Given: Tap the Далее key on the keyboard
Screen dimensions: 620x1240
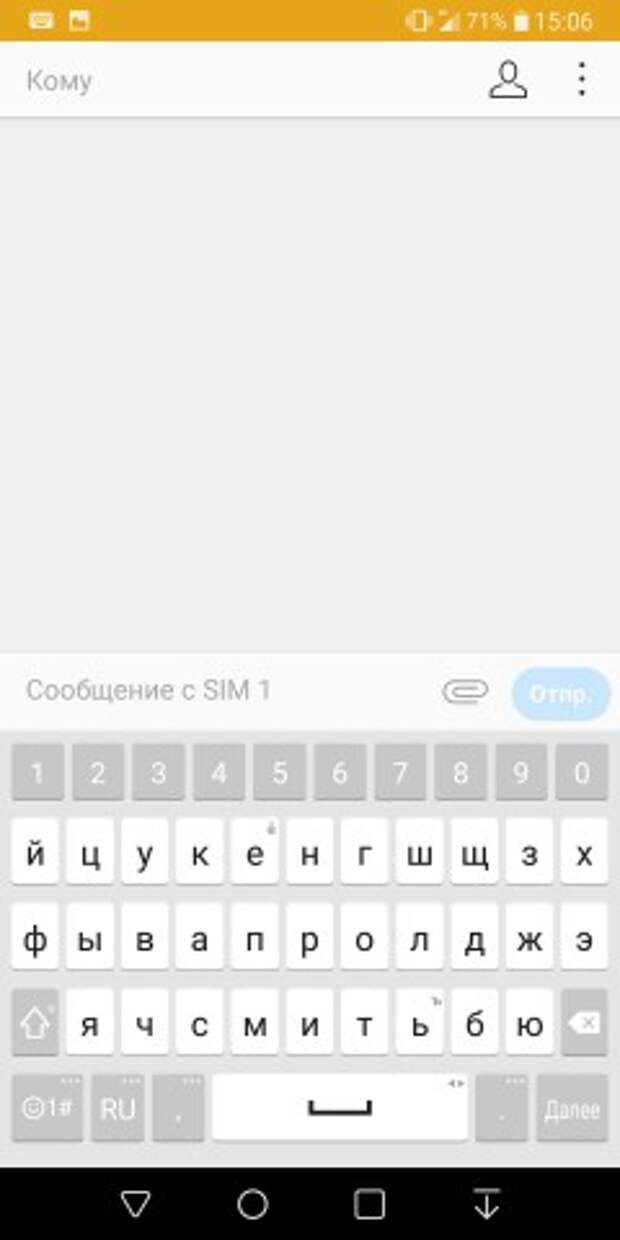Looking at the screenshot, I should click(x=572, y=1108).
